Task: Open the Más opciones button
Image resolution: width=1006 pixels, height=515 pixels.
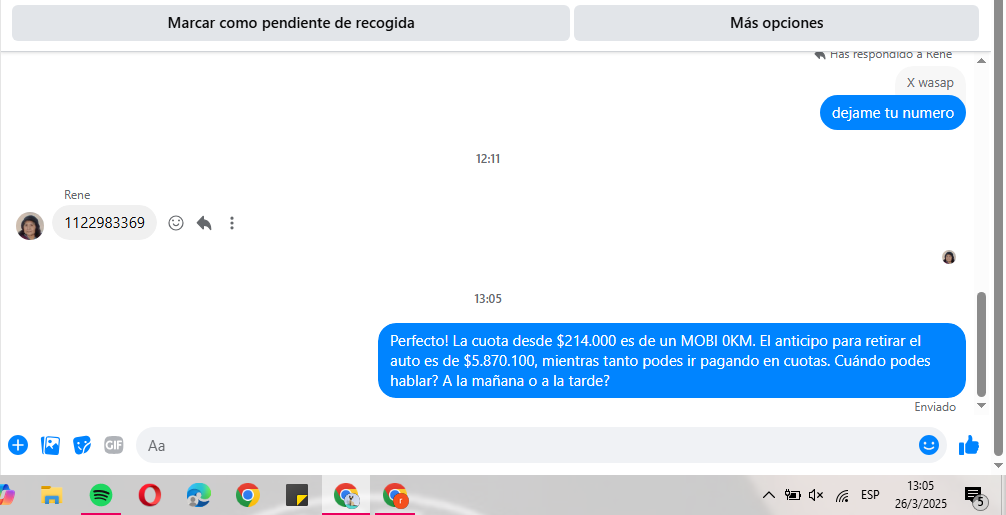Action: (x=776, y=23)
